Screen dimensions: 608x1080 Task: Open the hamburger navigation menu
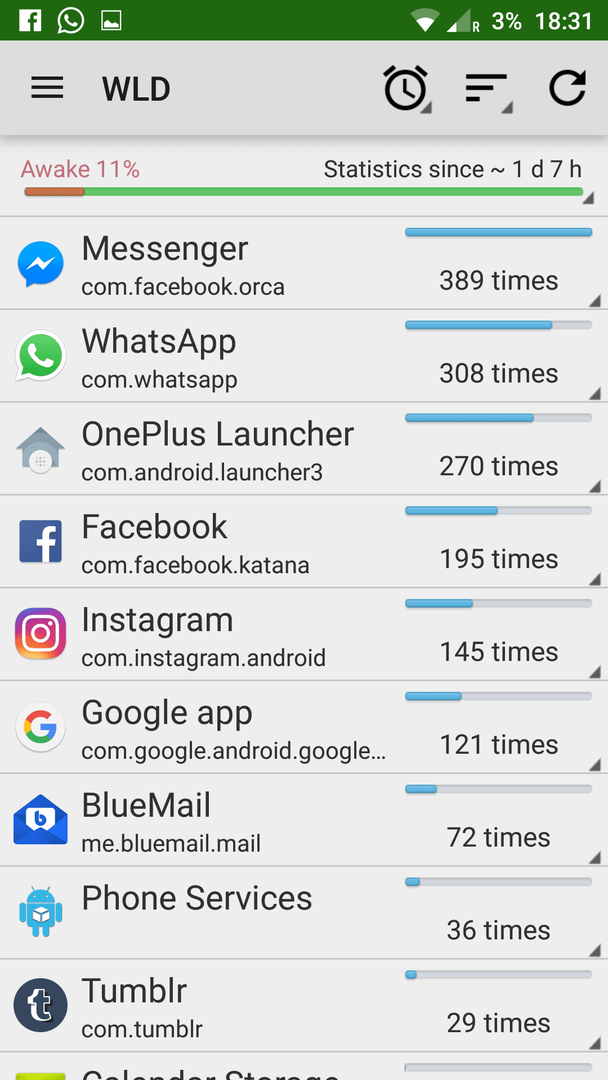coord(48,88)
